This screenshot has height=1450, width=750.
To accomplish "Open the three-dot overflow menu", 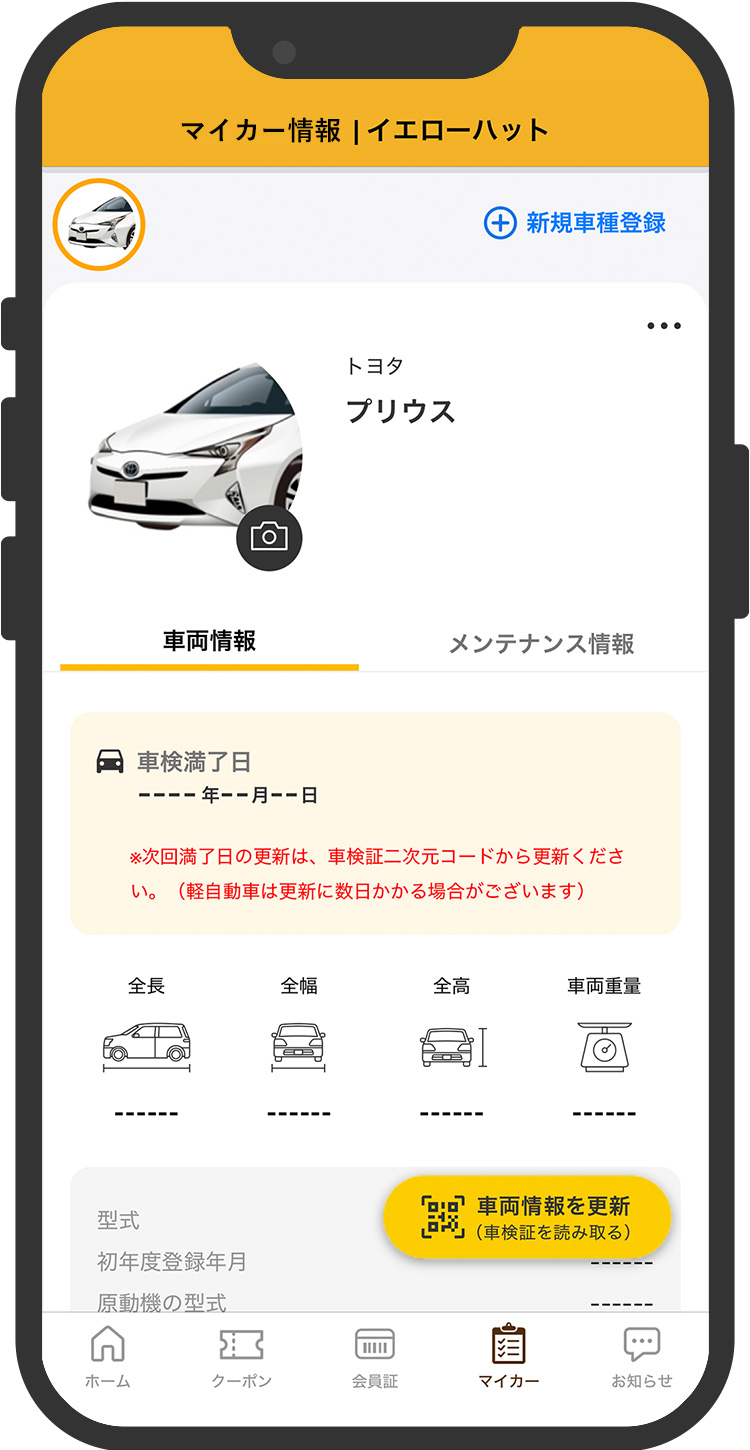I will [x=664, y=326].
